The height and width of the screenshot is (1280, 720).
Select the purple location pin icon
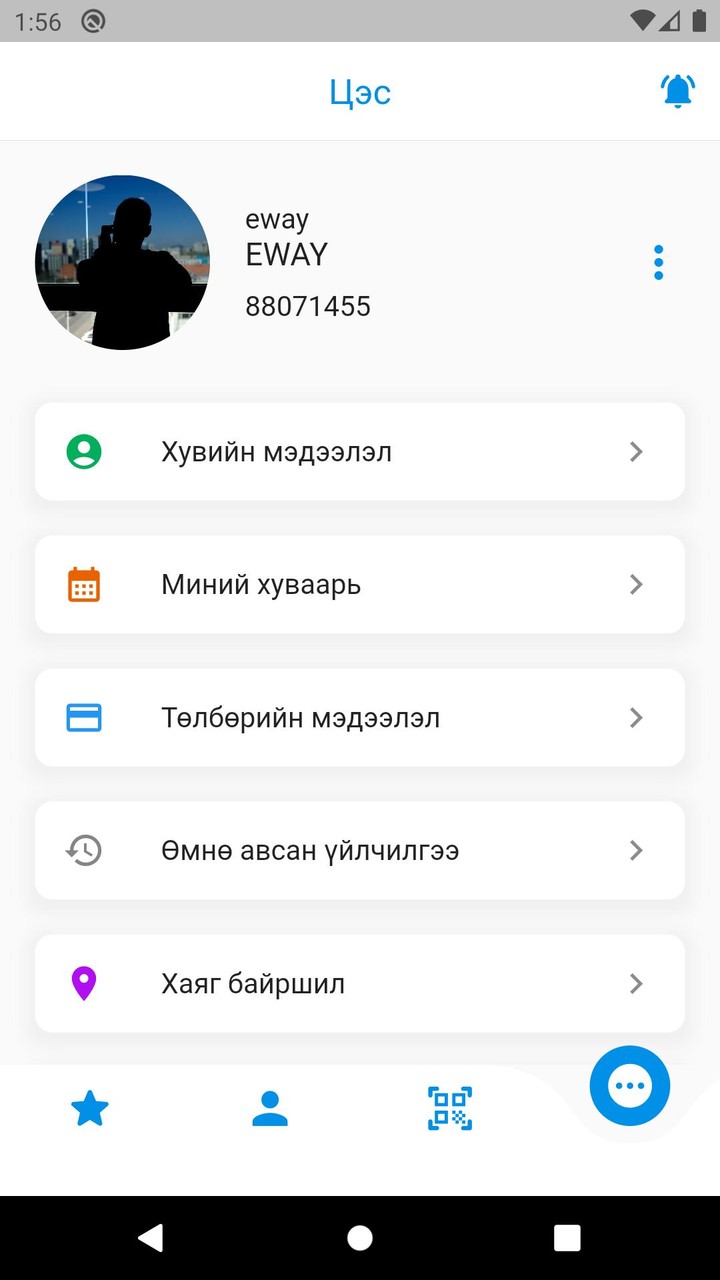[x=85, y=983]
